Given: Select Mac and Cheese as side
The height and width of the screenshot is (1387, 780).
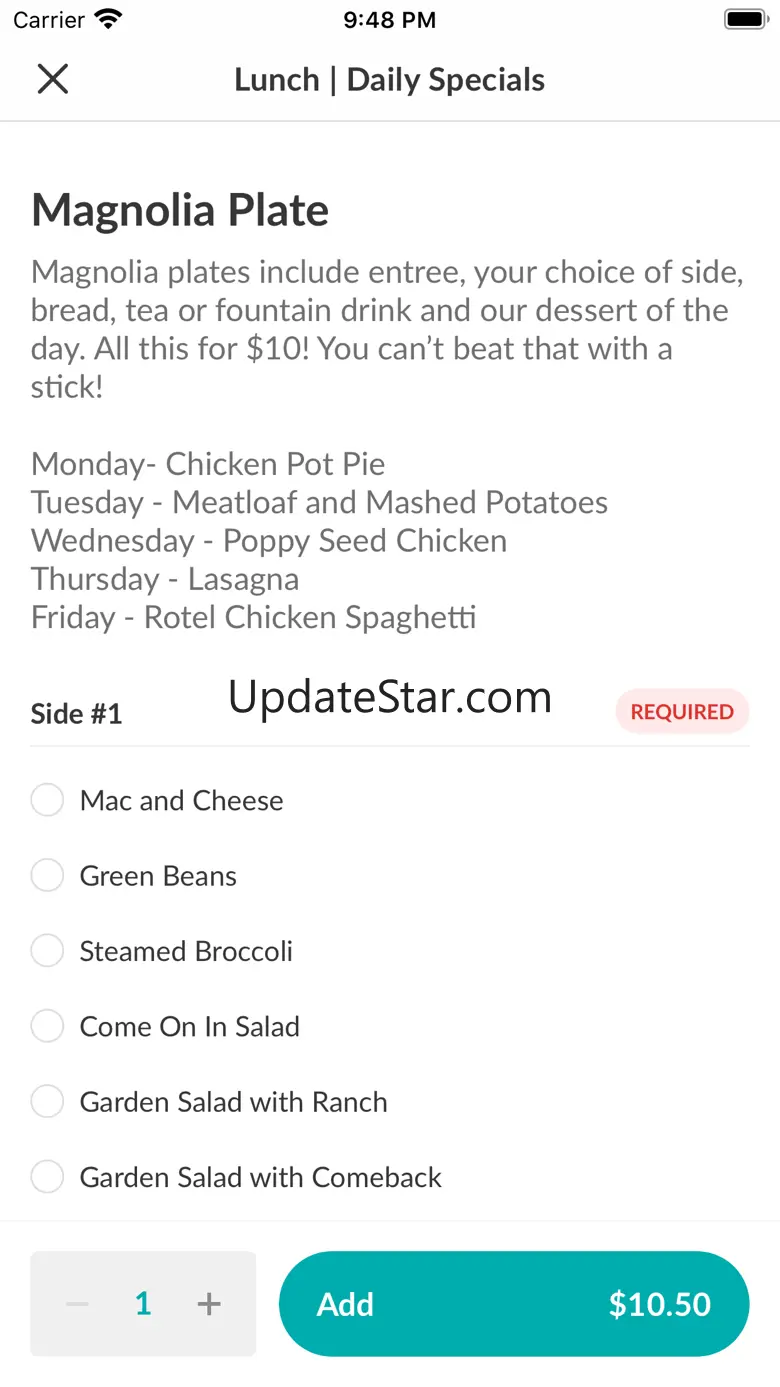Looking at the screenshot, I should click(47, 800).
